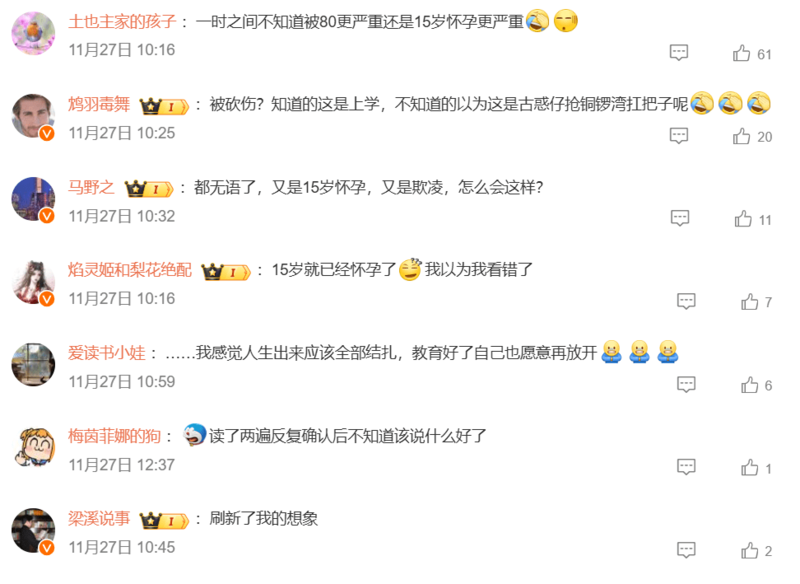Like the comment by 鸩羽毒舞
The width and height of the screenshot is (800, 584).
tap(742, 137)
